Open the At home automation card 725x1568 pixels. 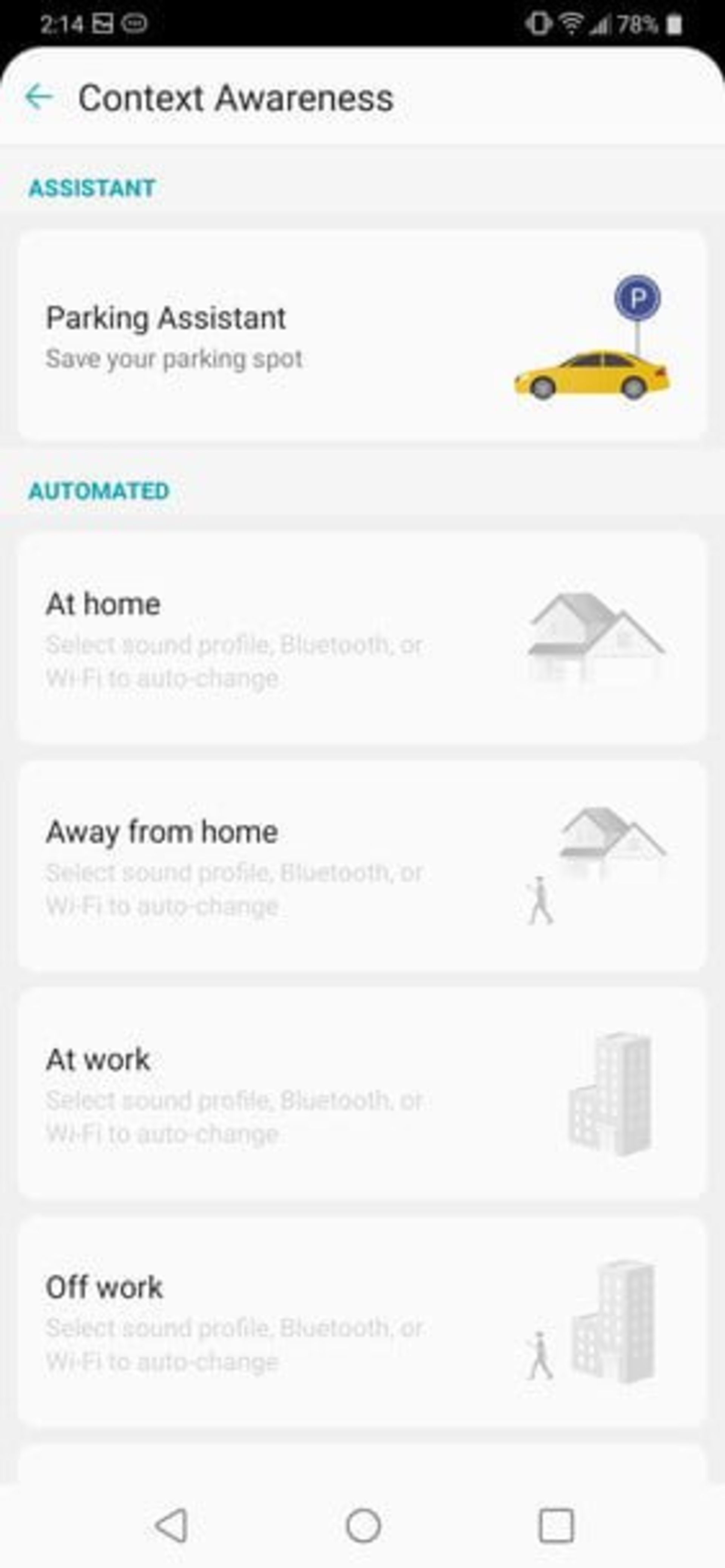point(362,637)
